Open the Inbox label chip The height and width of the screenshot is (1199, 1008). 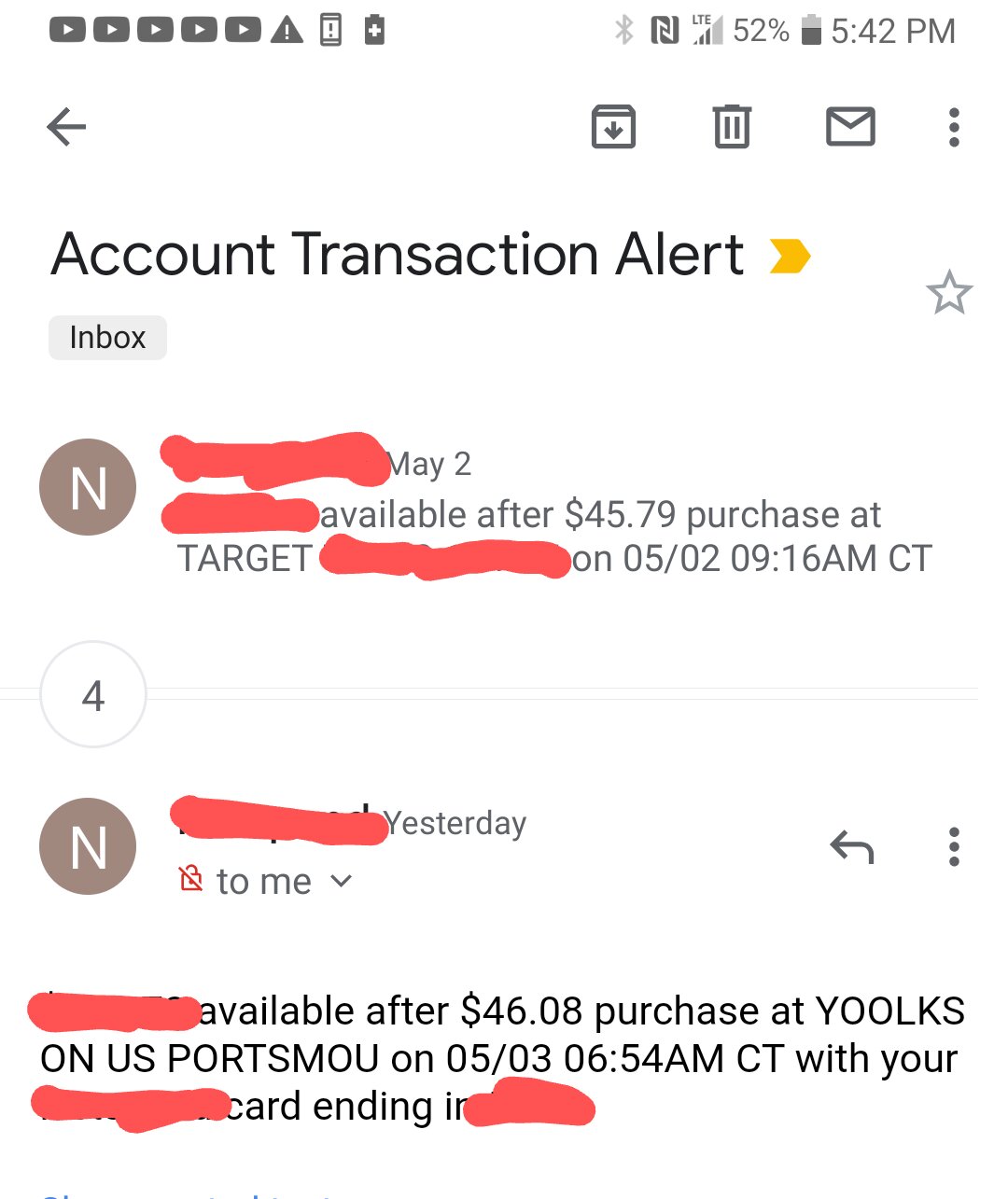pos(107,337)
